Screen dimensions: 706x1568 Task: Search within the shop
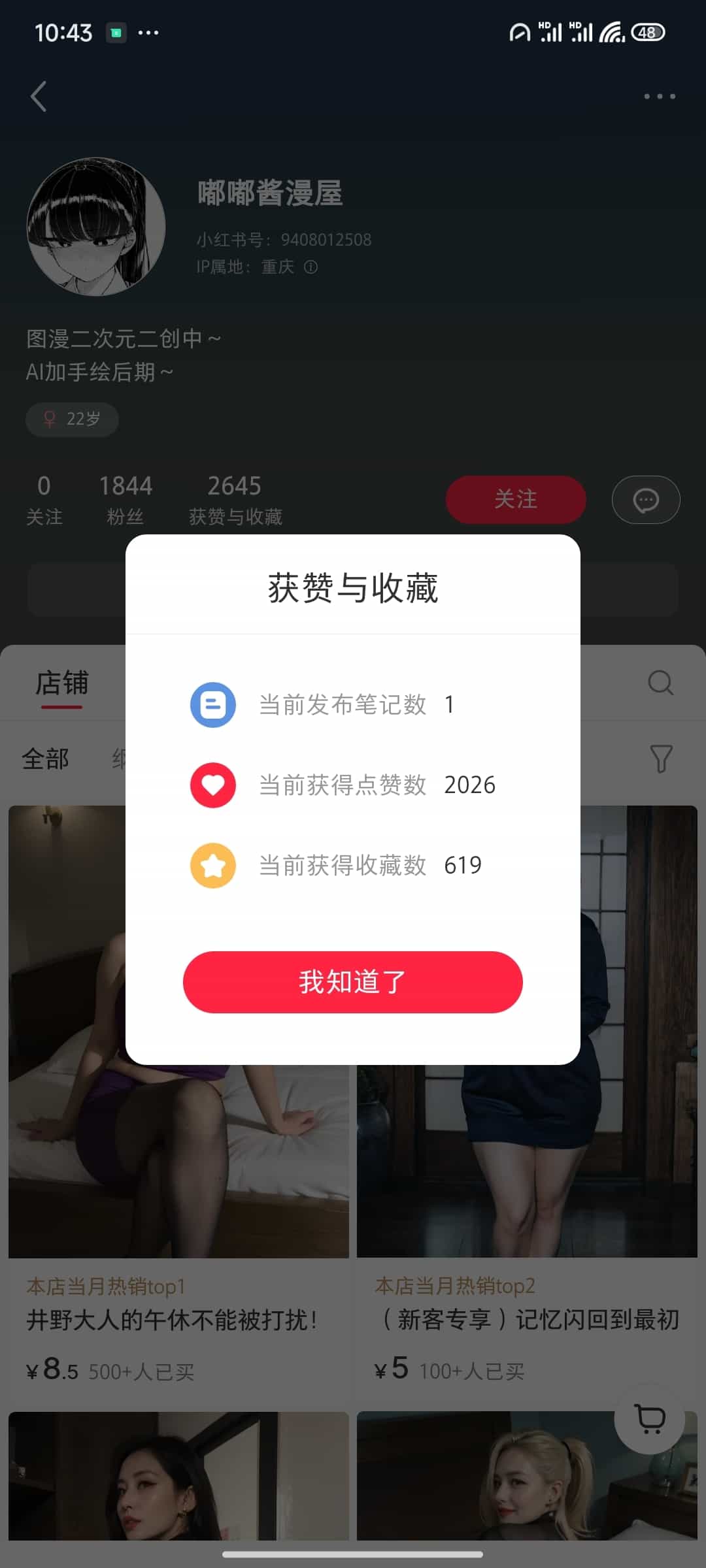click(x=660, y=683)
